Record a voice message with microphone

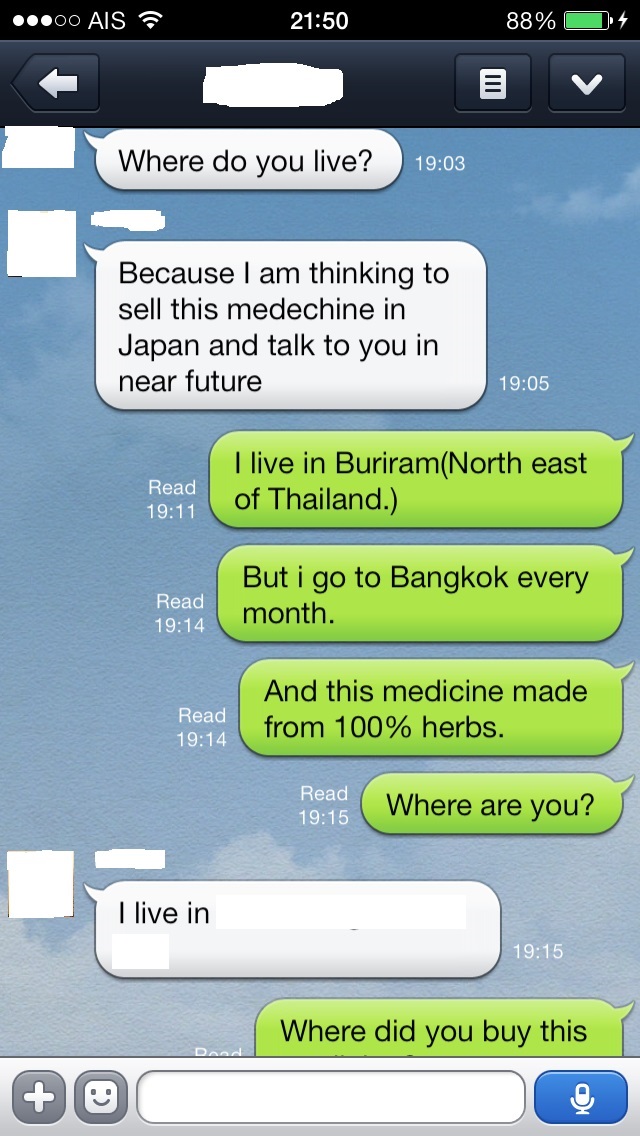click(x=580, y=1097)
